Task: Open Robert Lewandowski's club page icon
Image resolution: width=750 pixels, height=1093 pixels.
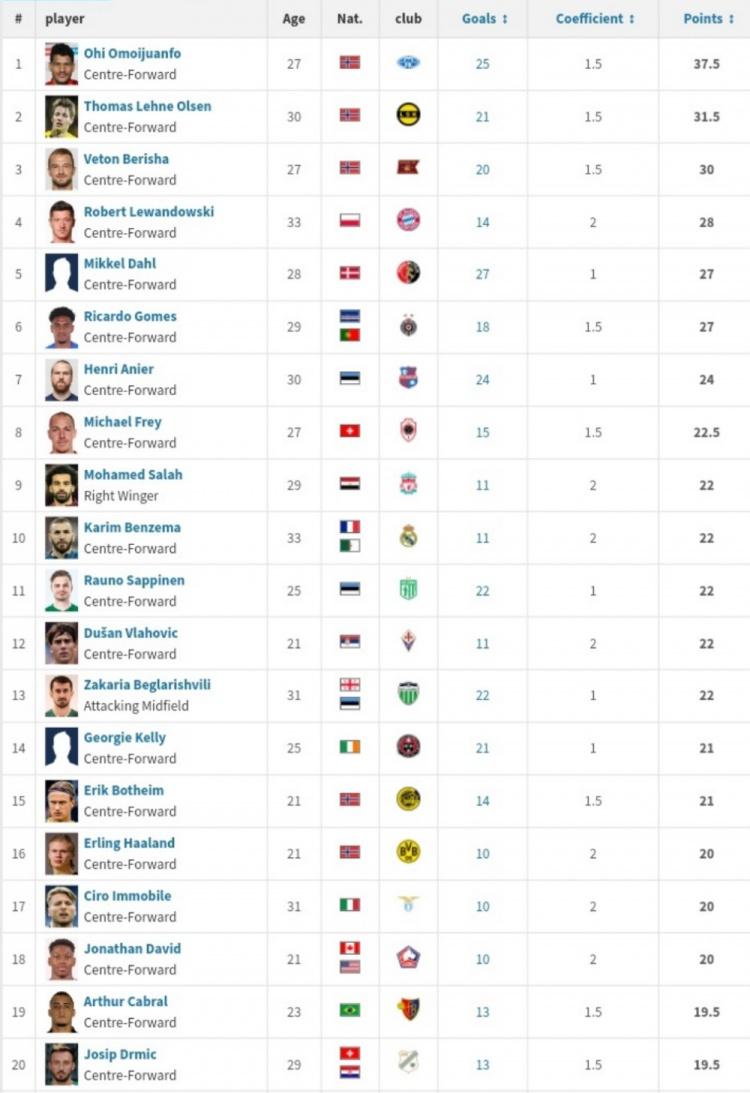Action: point(408,221)
